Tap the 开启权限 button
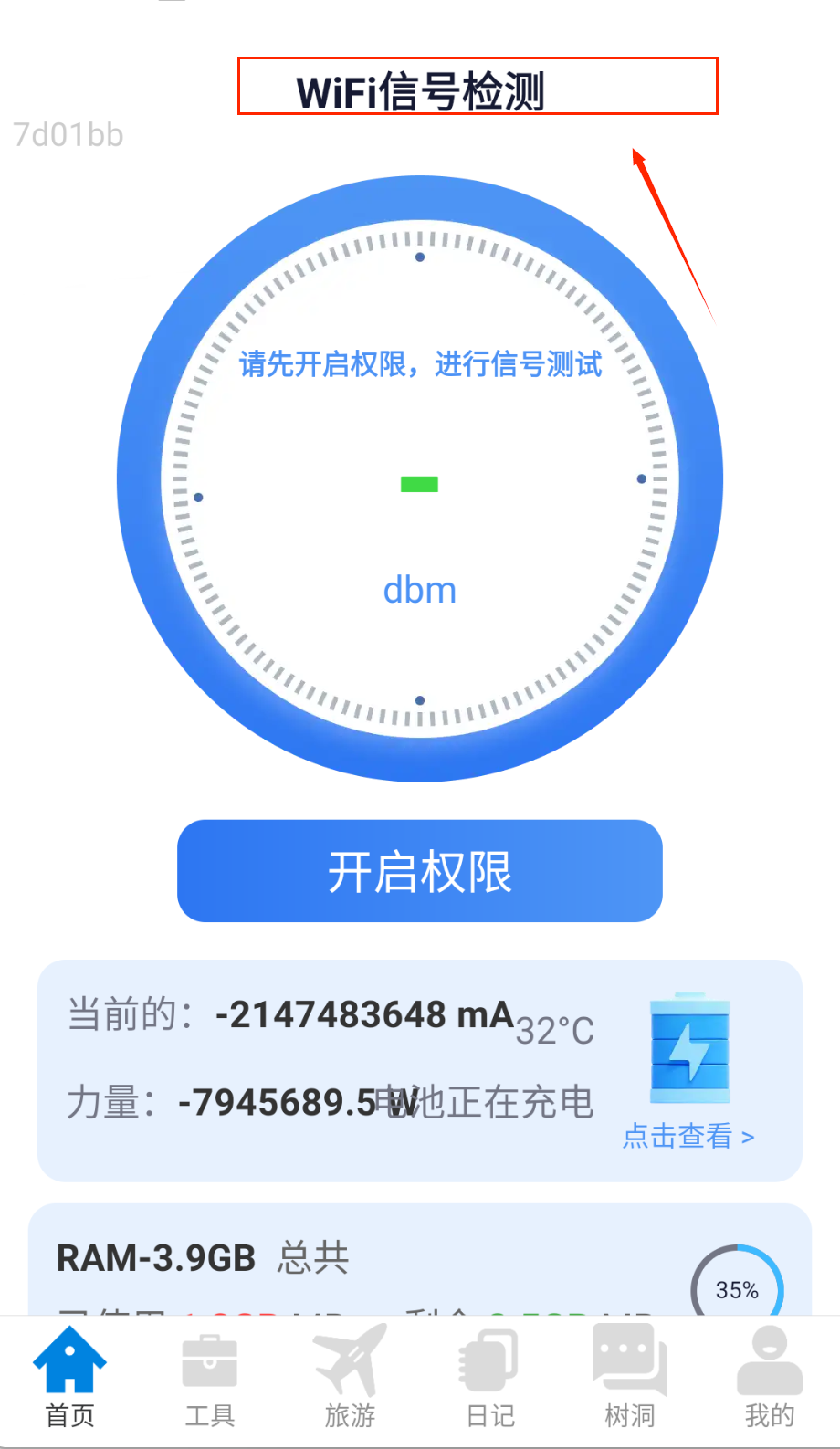 click(419, 871)
